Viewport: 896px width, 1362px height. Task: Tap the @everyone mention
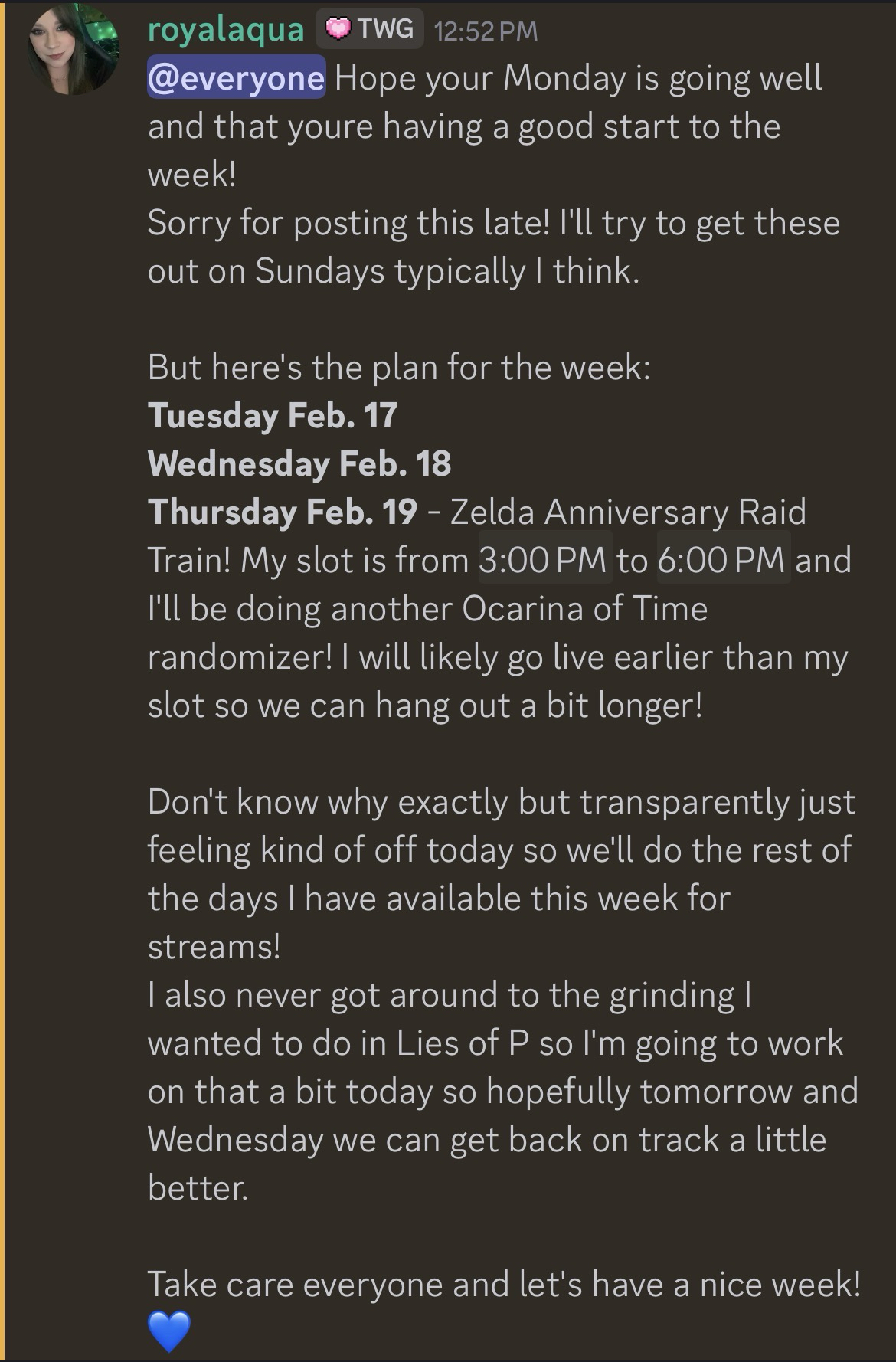[x=237, y=78]
